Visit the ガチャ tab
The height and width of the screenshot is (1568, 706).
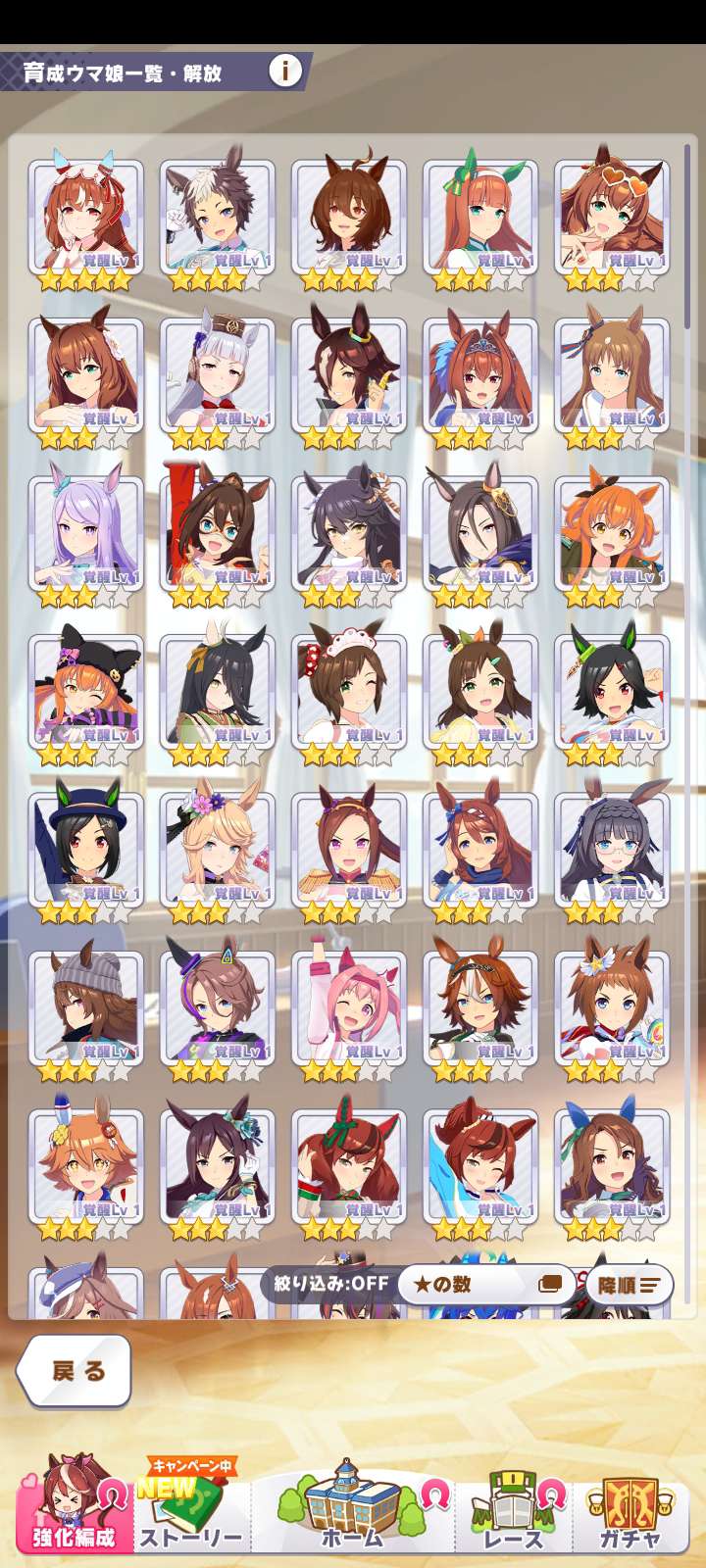[x=630, y=1510]
